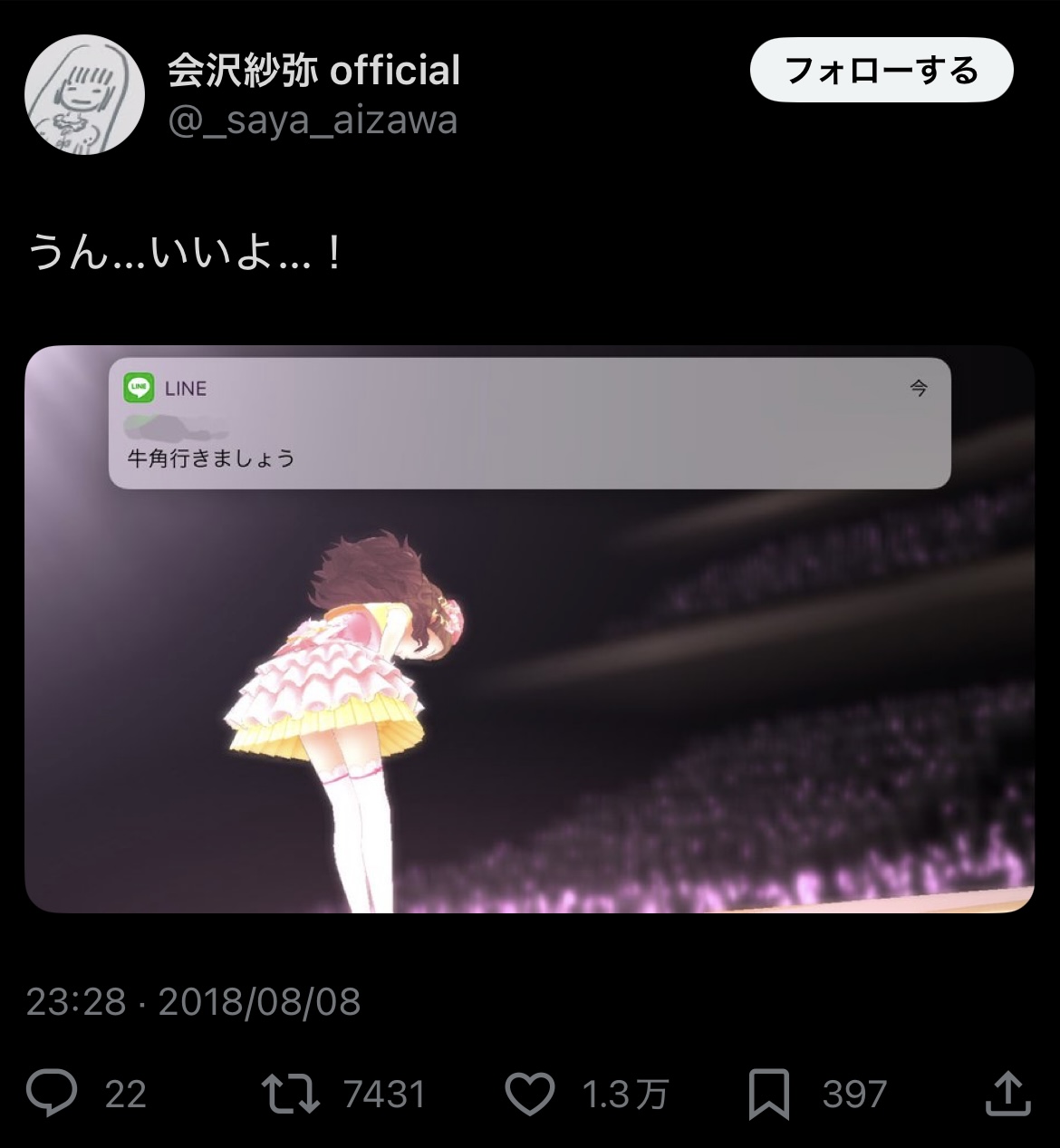This screenshot has height=1148, width=1060.
Task: Open 会沢紗弥's profile avatar
Action: coord(84,94)
